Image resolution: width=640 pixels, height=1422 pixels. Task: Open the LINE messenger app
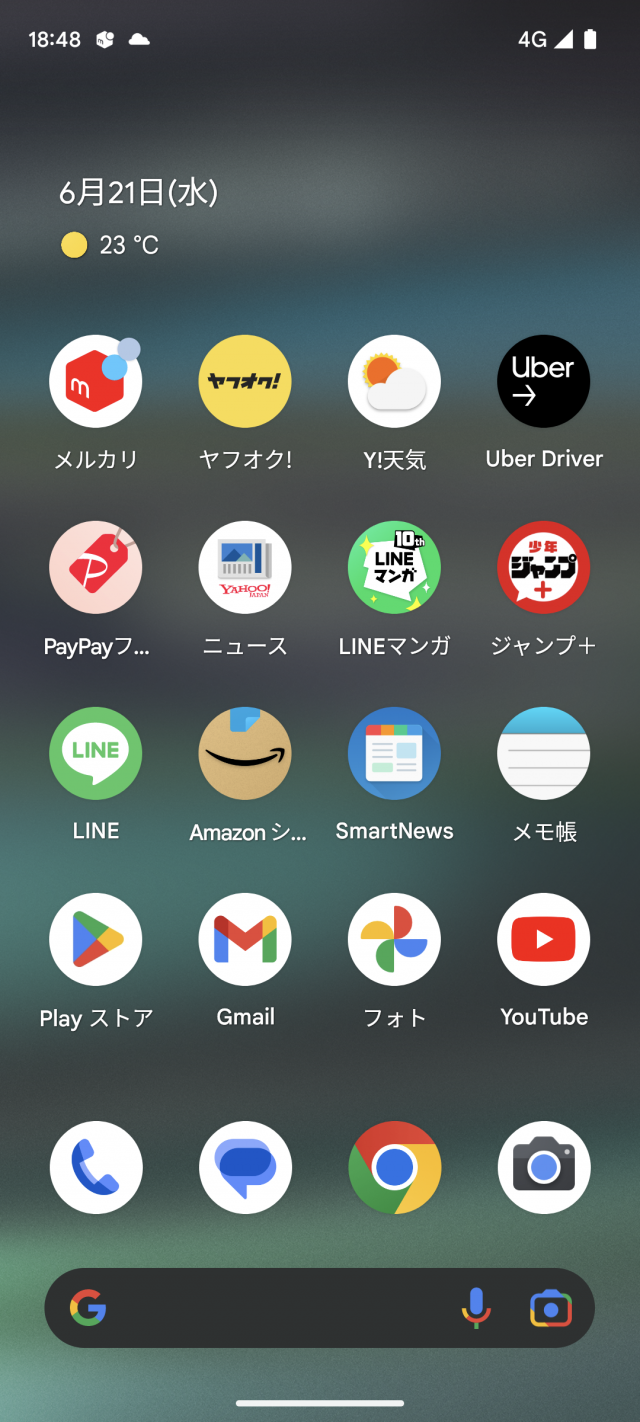[96, 754]
